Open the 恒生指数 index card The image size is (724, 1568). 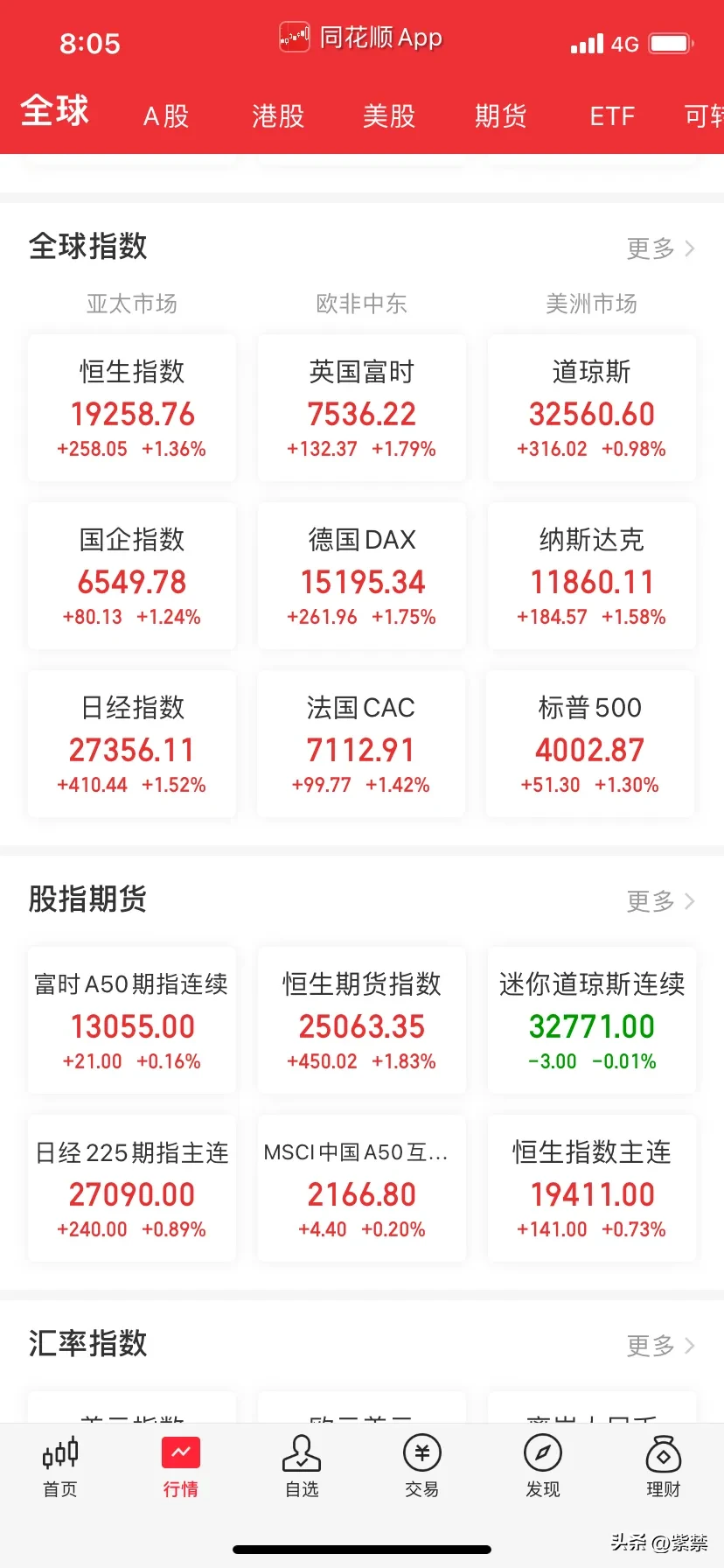coord(132,408)
